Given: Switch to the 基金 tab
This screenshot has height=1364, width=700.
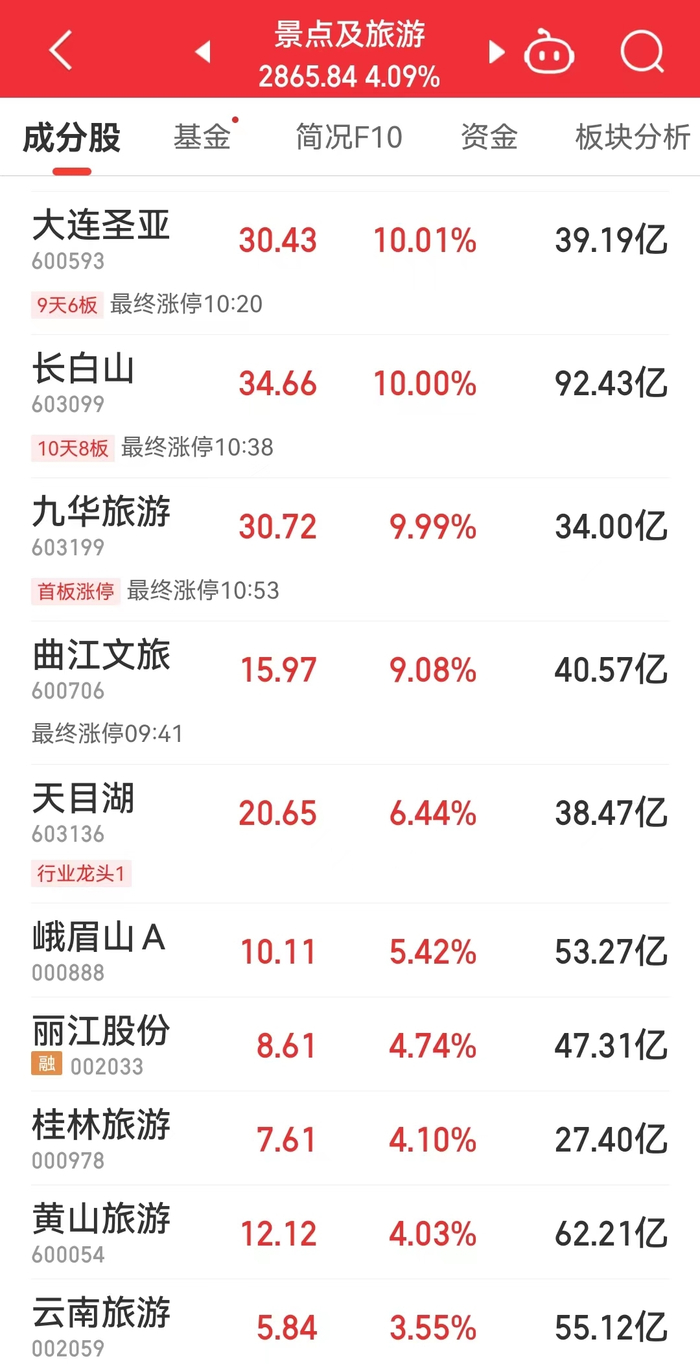Looking at the screenshot, I should coord(202,137).
